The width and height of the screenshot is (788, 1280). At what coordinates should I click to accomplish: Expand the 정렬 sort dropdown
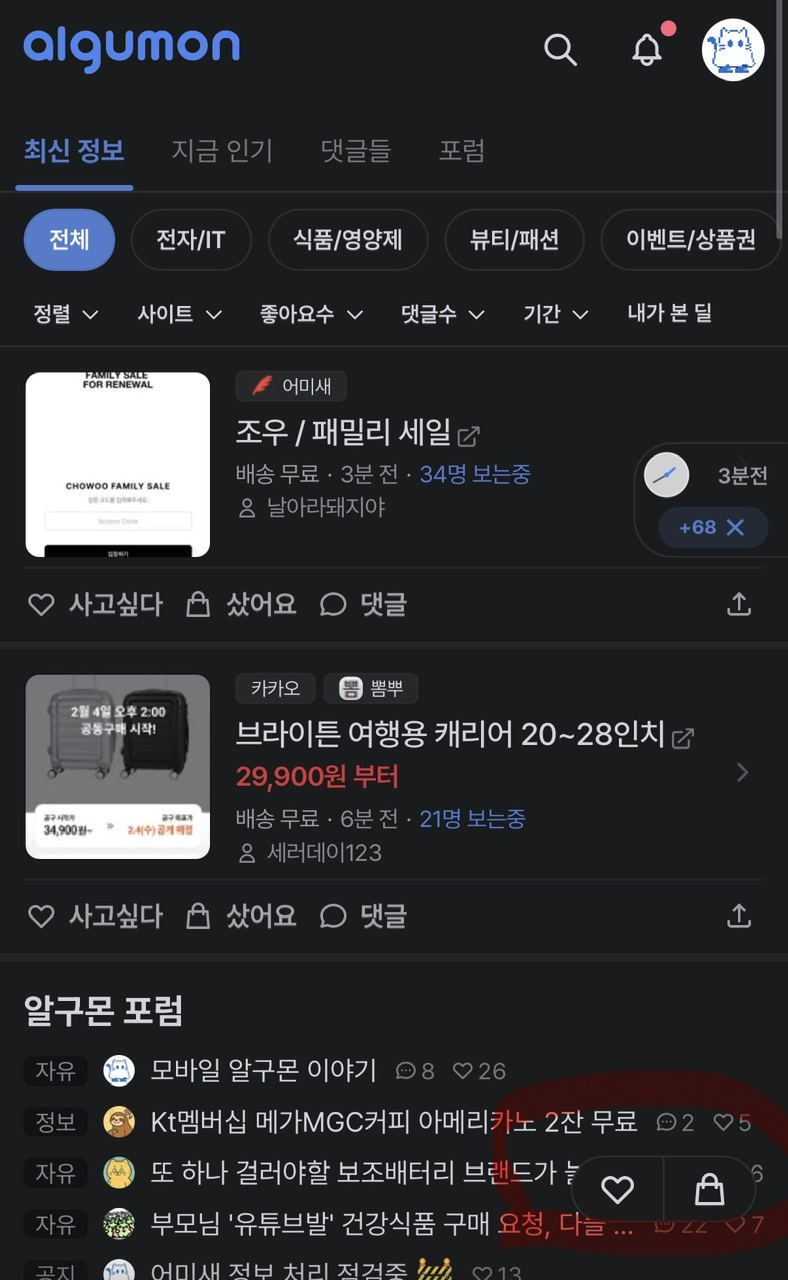point(66,314)
